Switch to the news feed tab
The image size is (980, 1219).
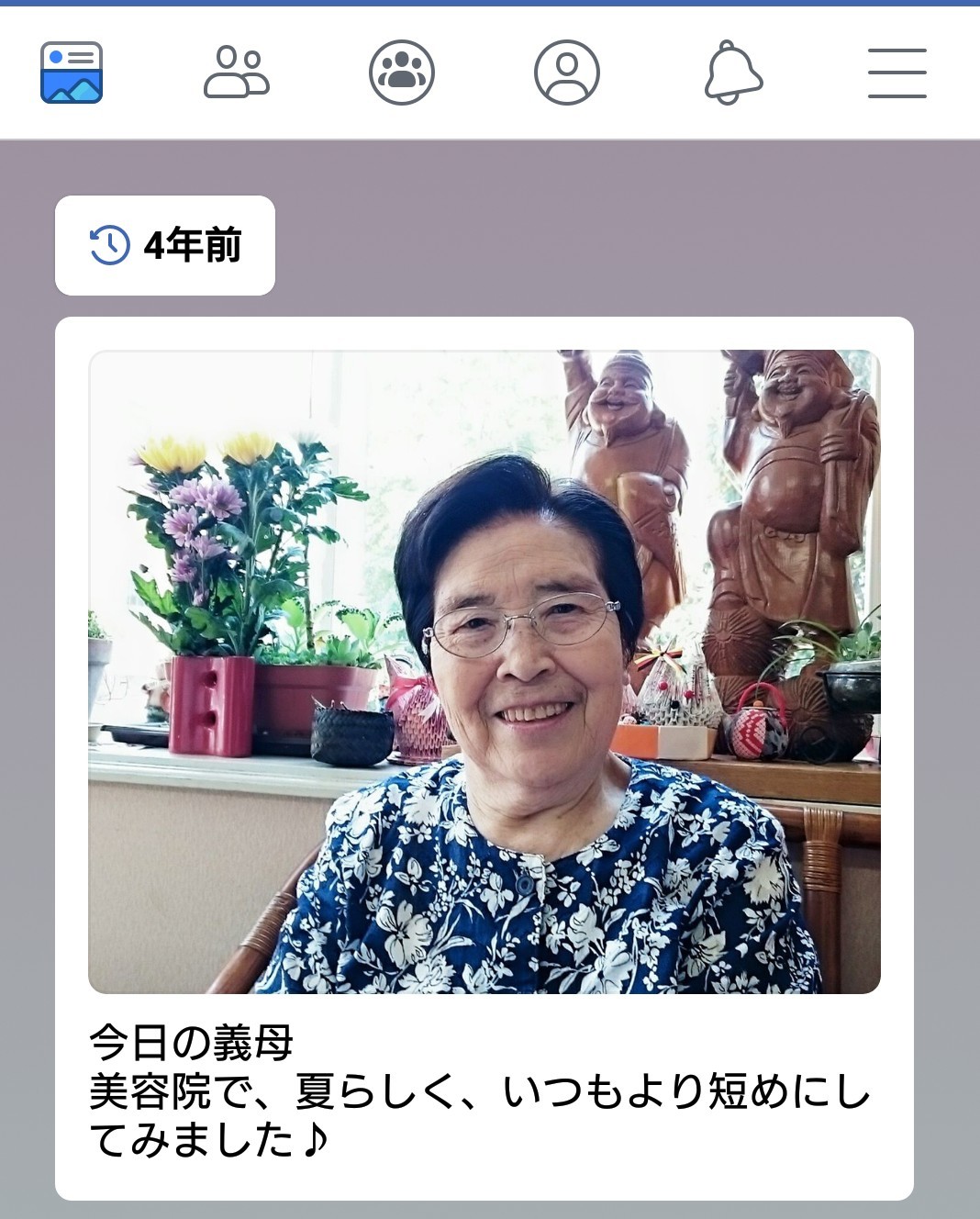[x=72, y=73]
